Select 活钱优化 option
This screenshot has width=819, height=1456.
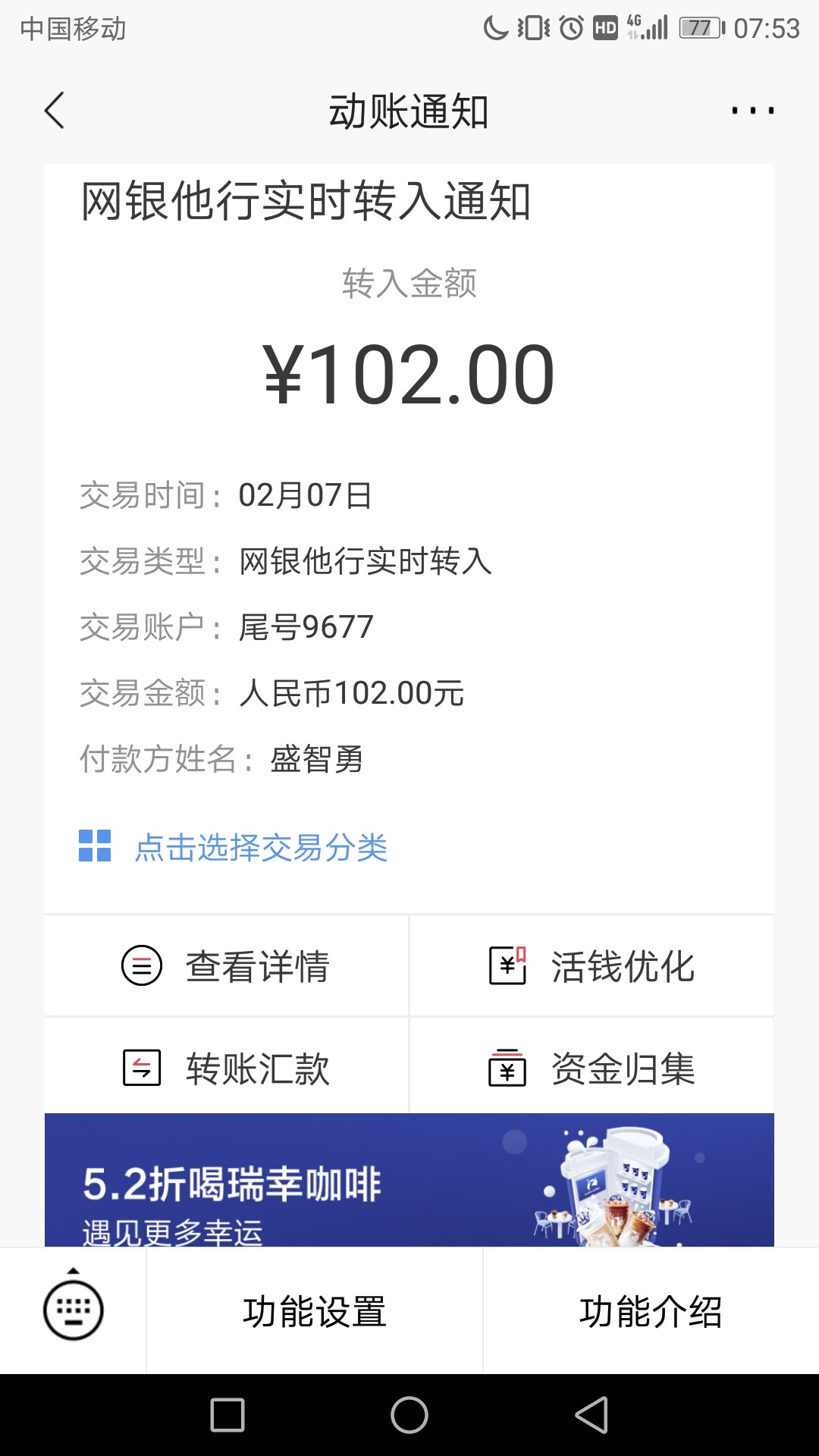click(x=591, y=966)
